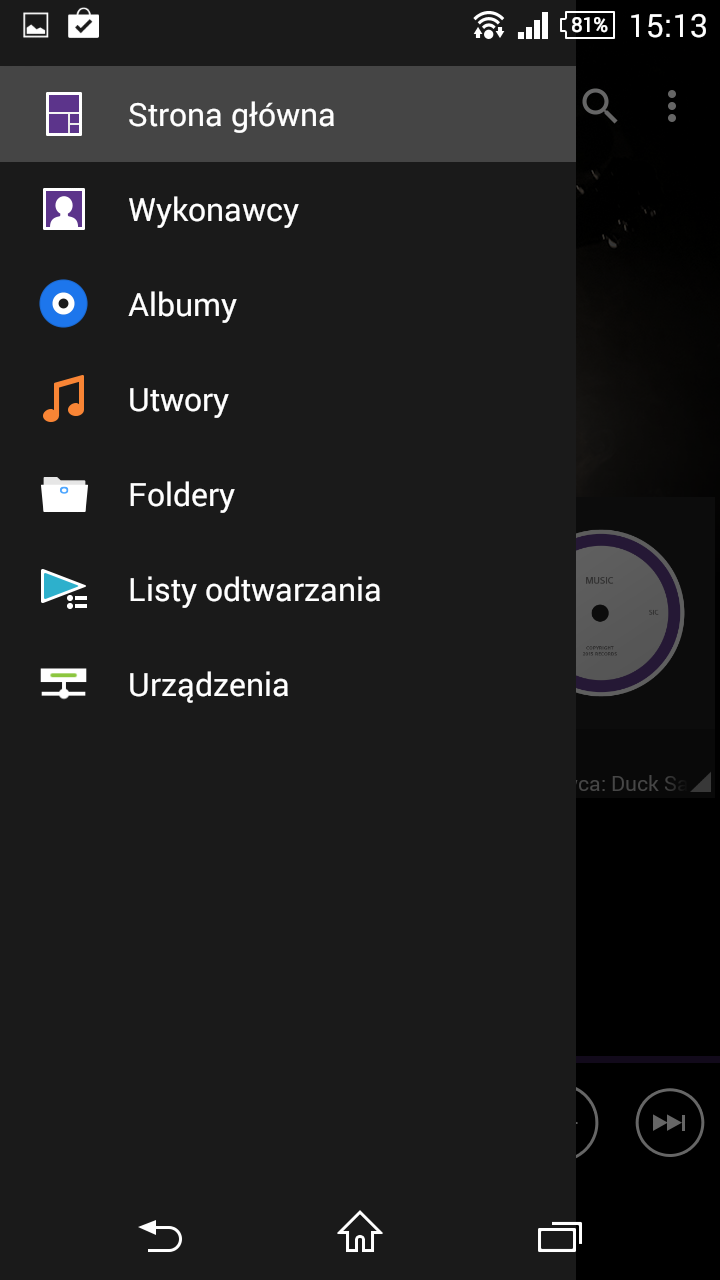This screenshot has height=1280, width=720.
Task: Skip to the next track
Action: coord(670,1122)
